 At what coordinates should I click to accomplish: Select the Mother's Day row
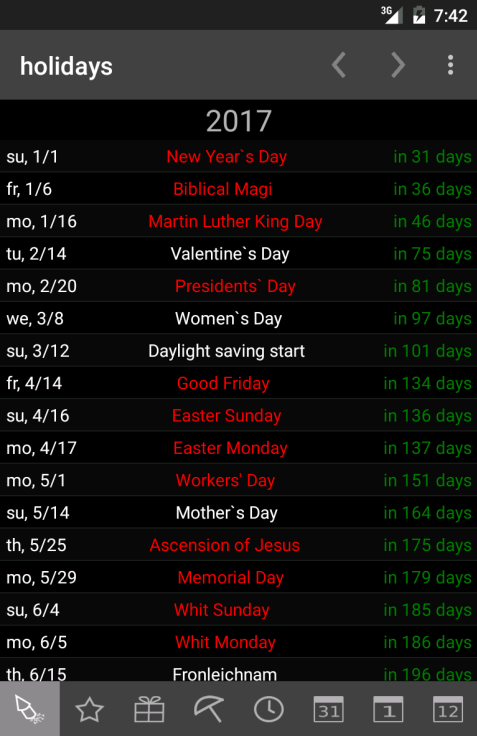tap(238, 513)
